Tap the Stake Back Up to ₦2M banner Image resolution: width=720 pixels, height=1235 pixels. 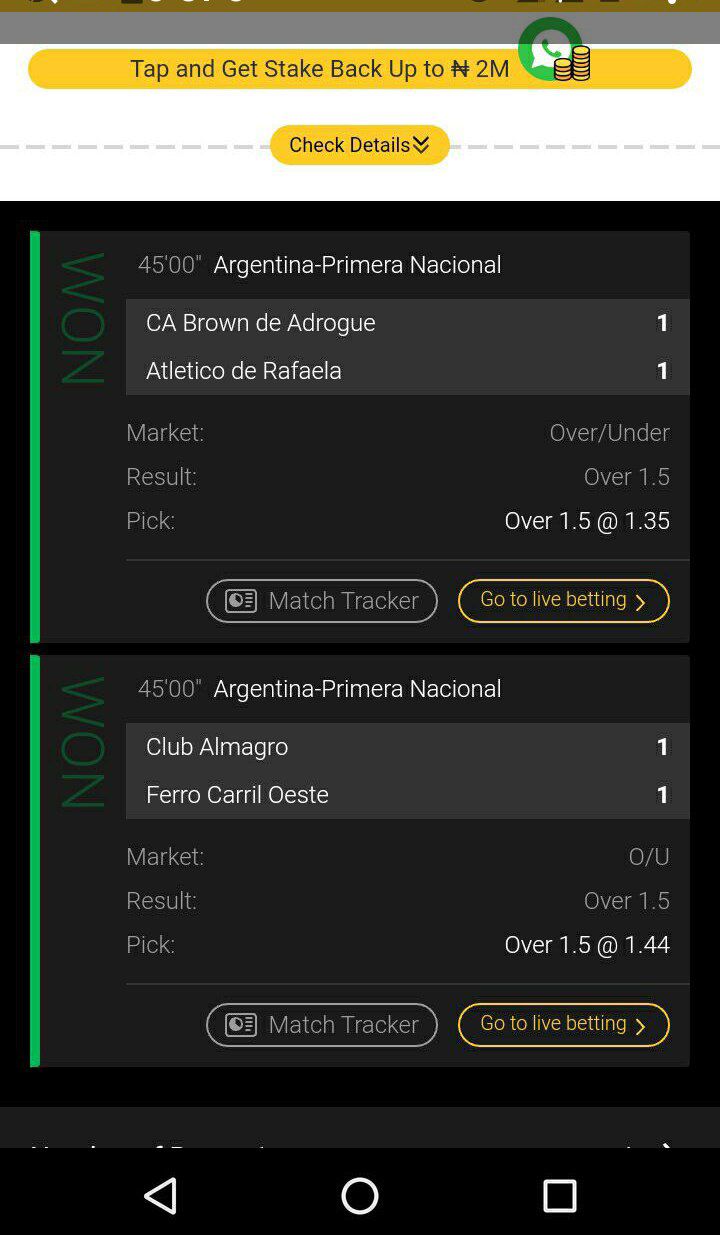[x=359, y=69]
